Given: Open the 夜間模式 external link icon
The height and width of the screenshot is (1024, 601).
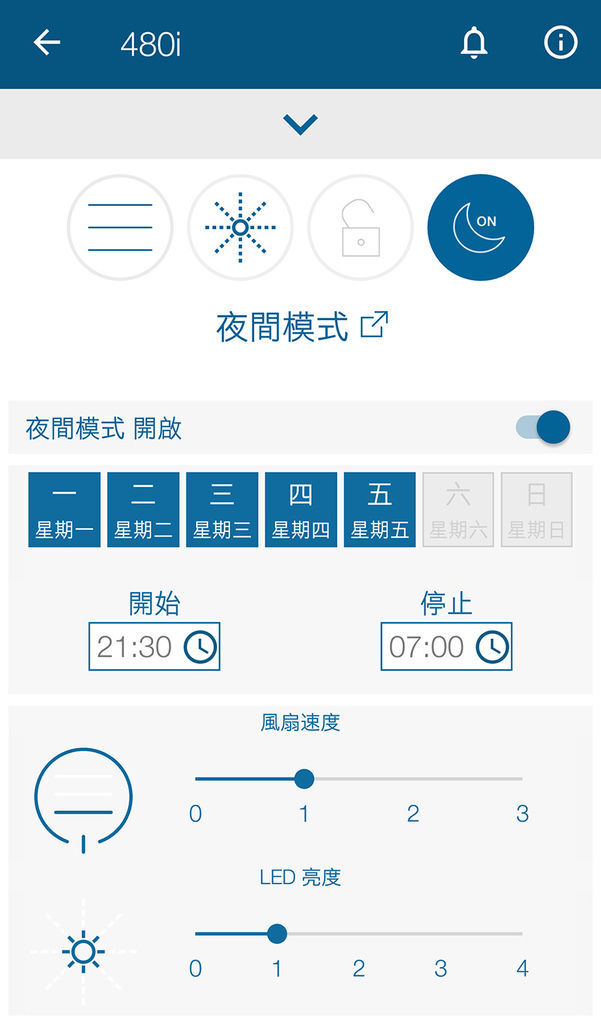Looking at the screenshot, I should pos(374,325).
